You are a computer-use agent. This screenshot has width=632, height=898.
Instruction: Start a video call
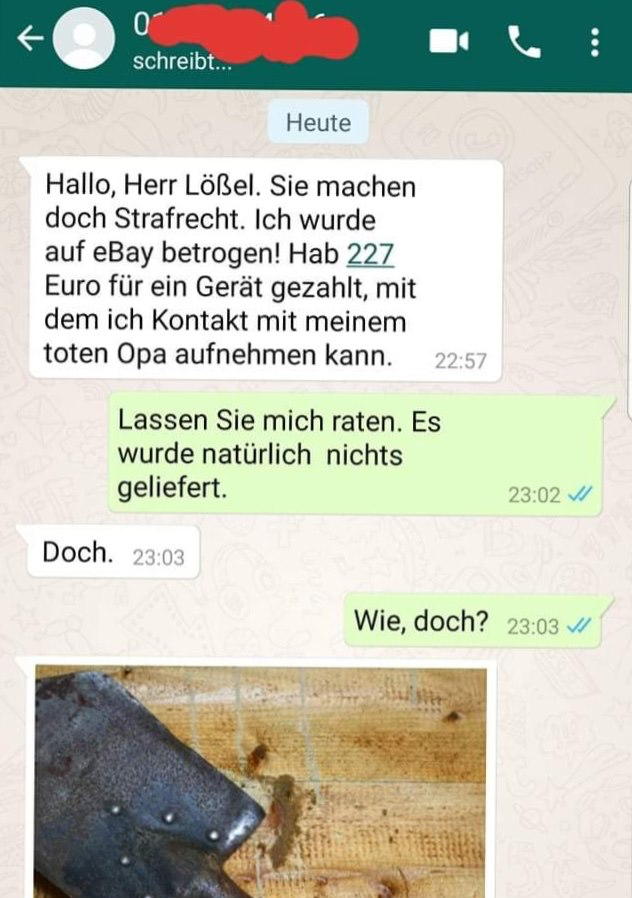tap(450, 41)
